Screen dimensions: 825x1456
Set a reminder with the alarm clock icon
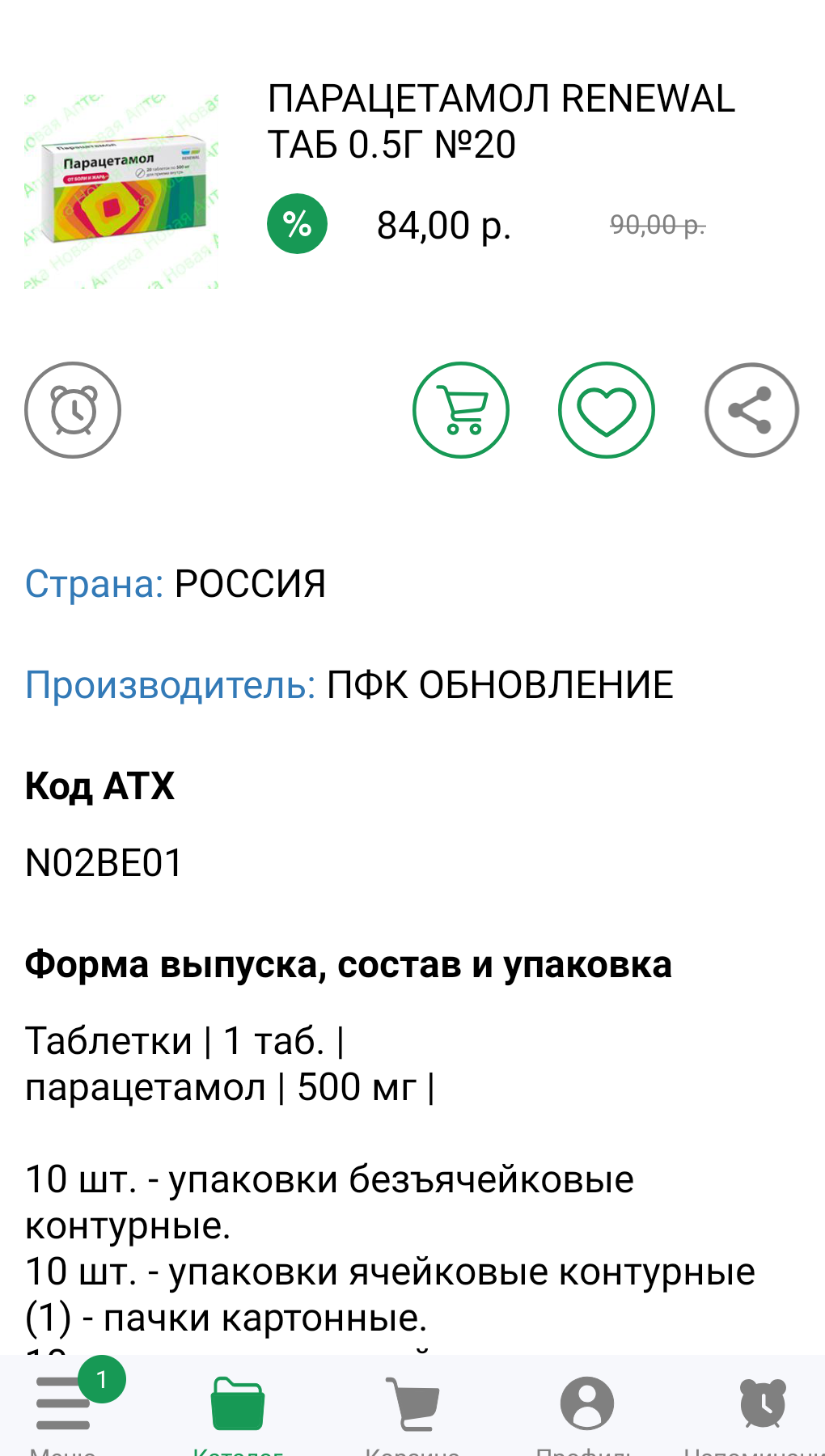pyautogui.click(x=73, y=410)
